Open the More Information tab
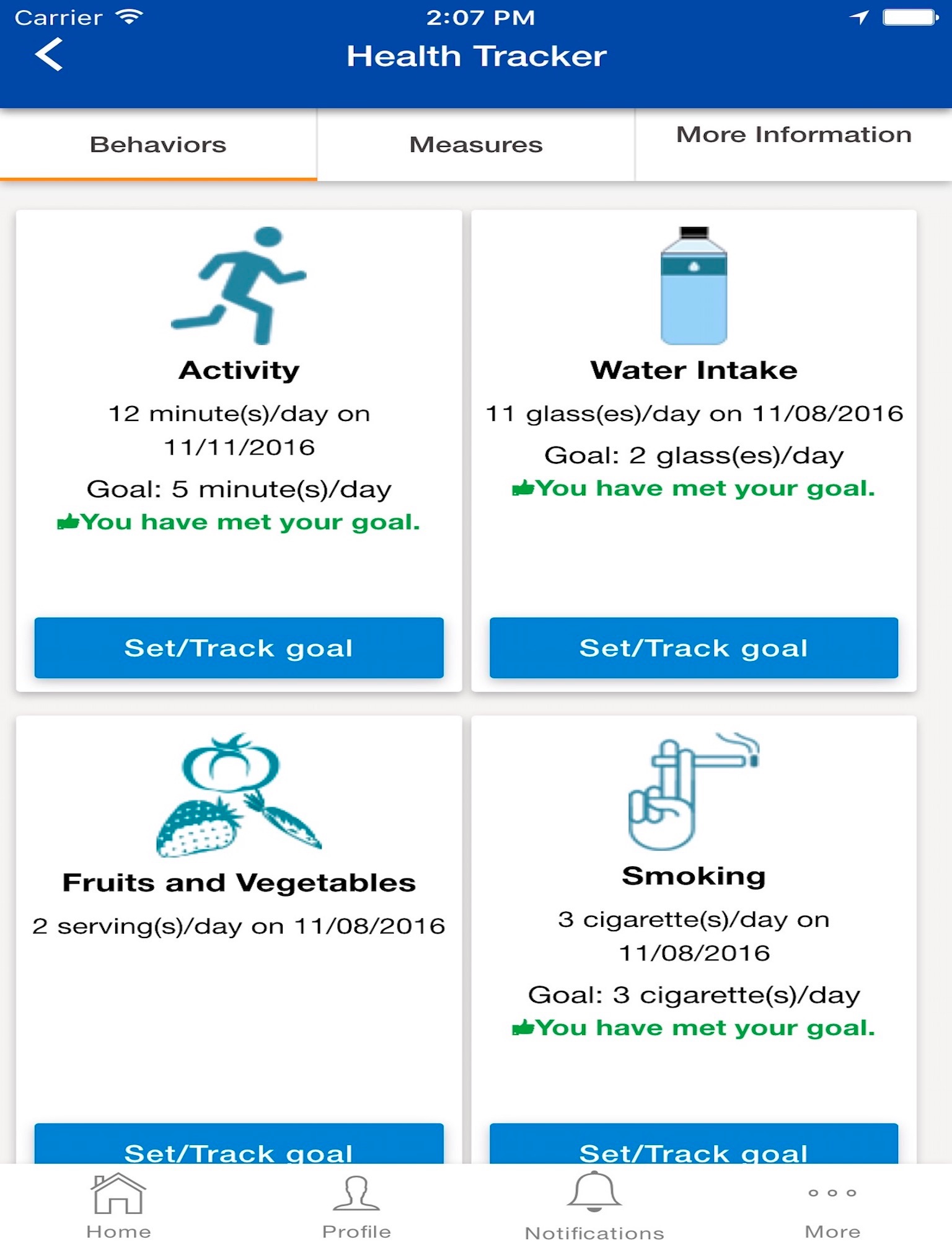952x1245 pixels. click(793, 135)
